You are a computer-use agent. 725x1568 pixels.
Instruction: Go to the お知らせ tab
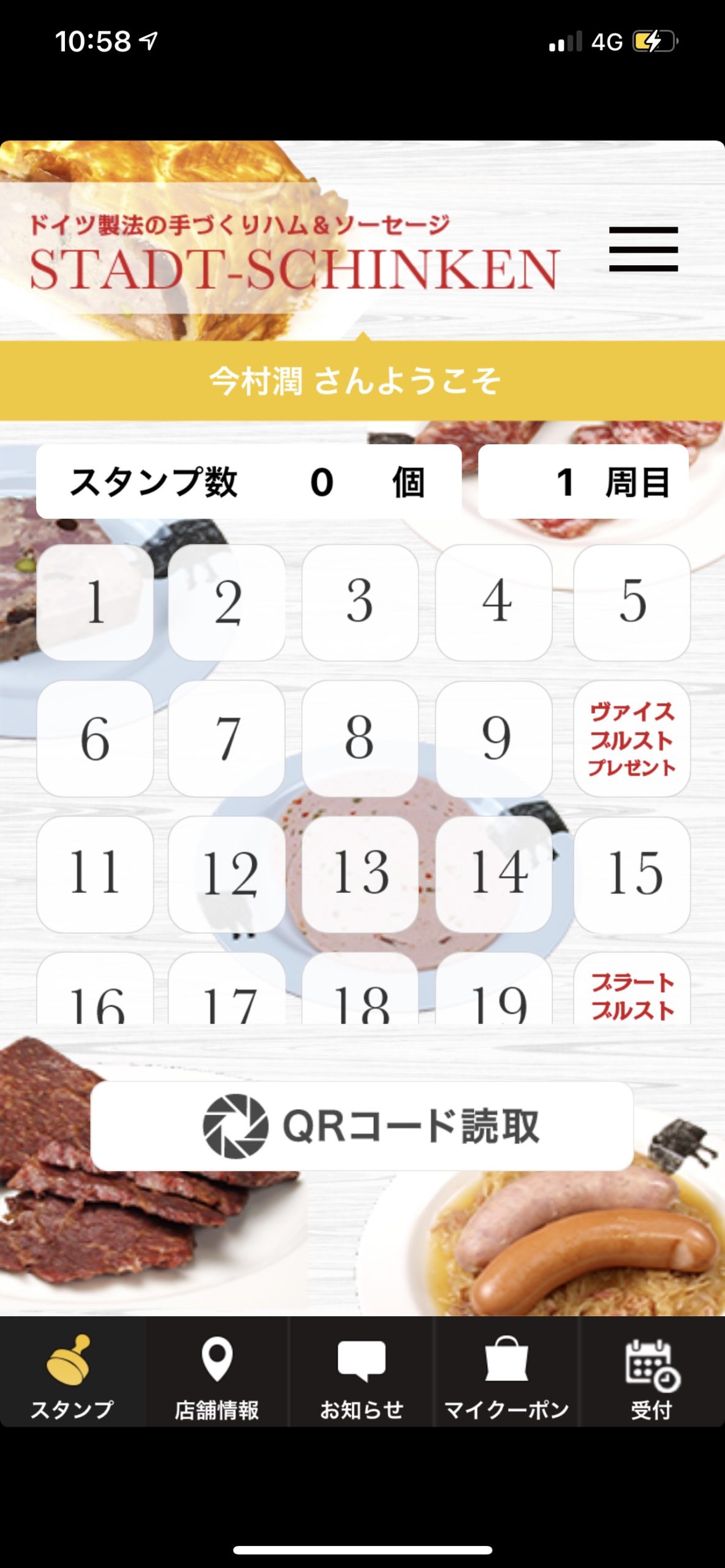(x=362, y=1372)
